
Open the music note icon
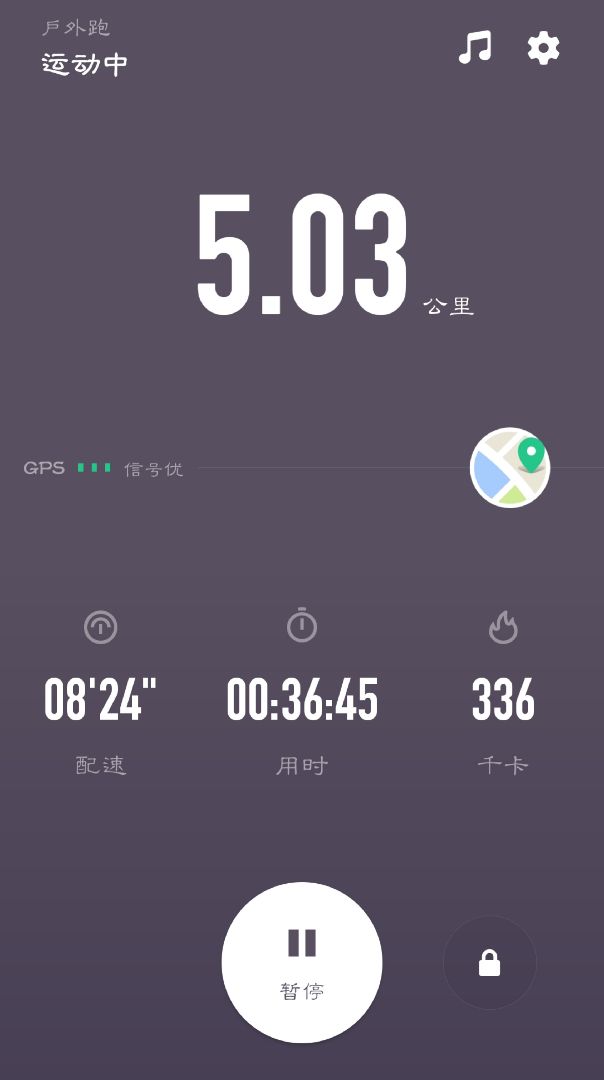[475, 48]
